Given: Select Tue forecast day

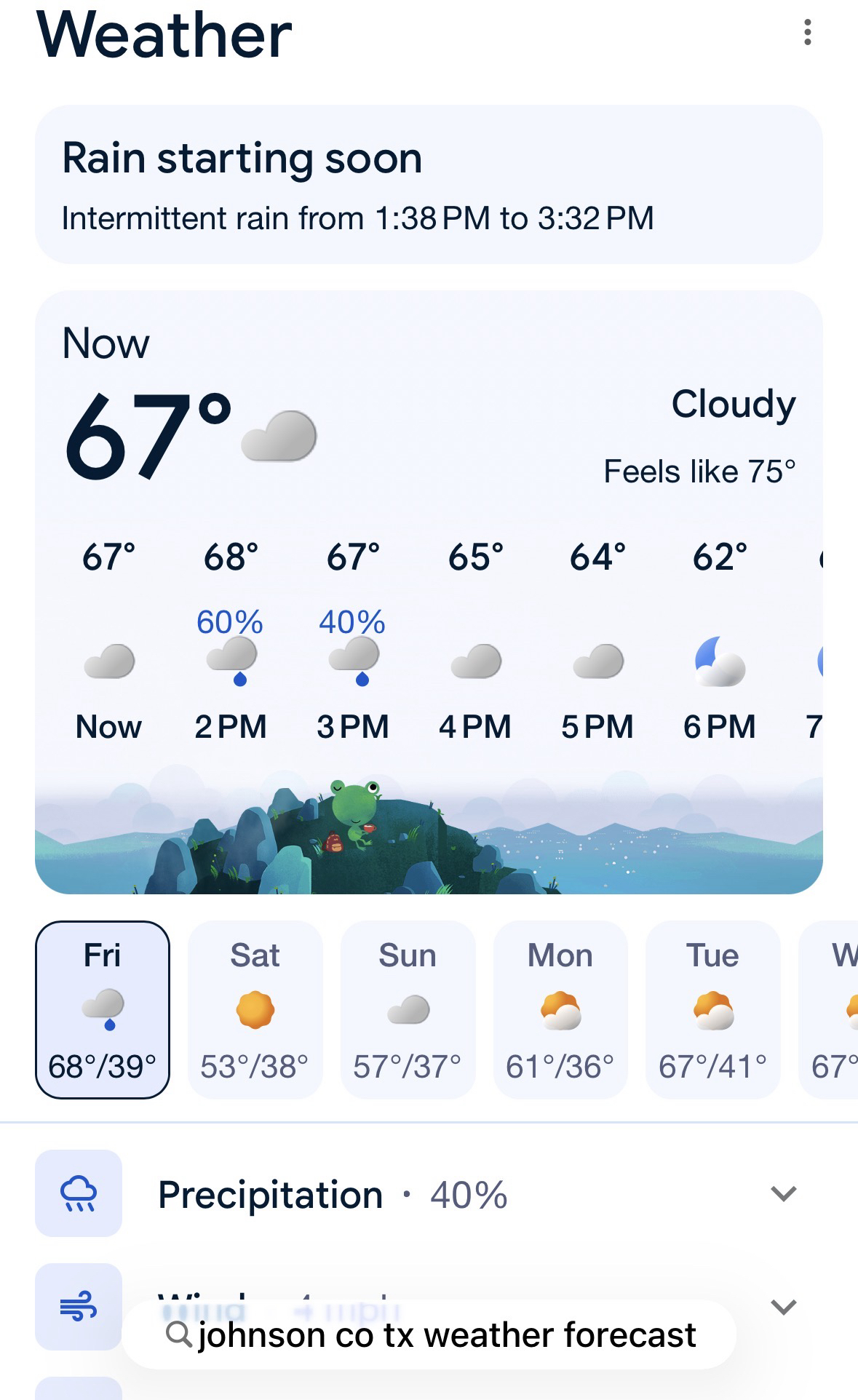Looking at the screenshot, I should click(x=712, y=1009).
